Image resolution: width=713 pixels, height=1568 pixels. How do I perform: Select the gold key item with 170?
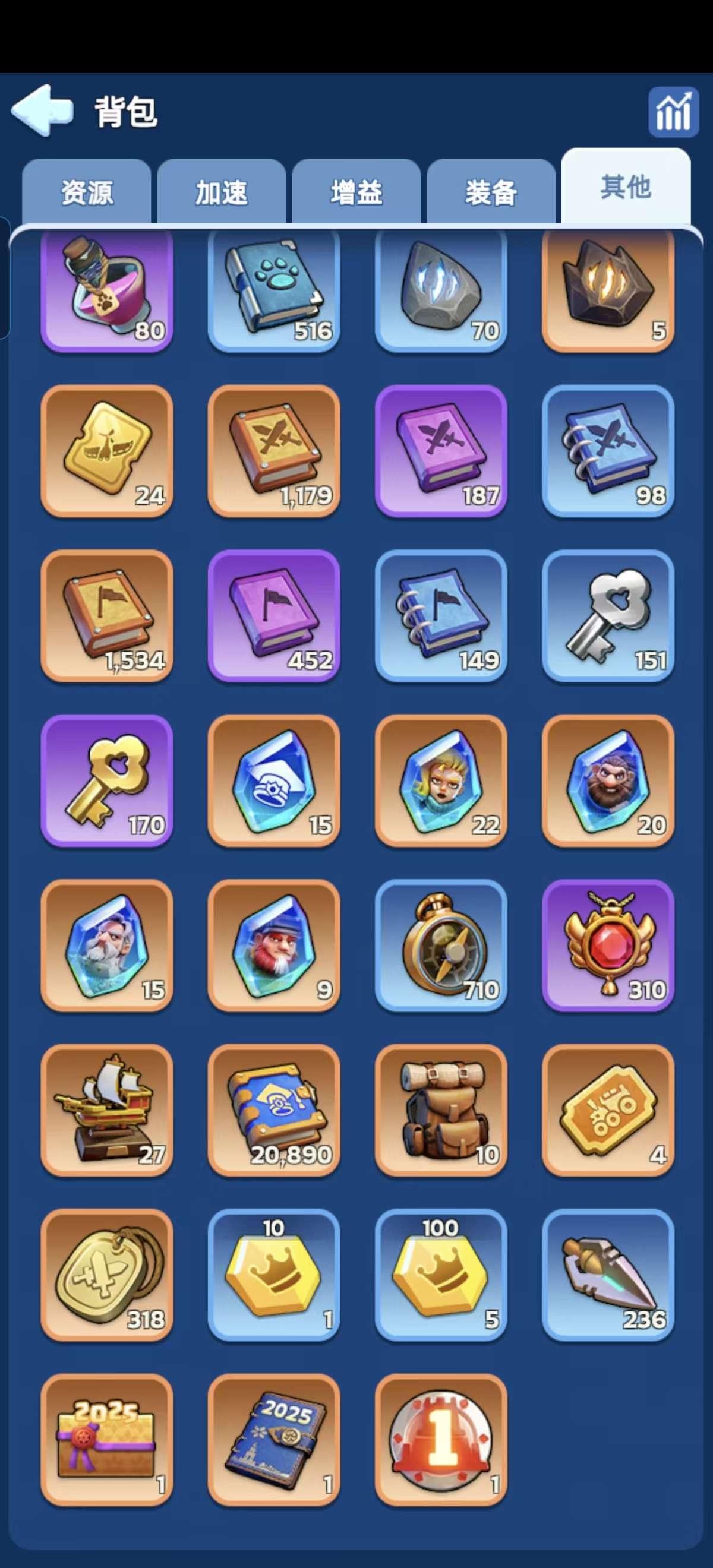pos(107,780)
